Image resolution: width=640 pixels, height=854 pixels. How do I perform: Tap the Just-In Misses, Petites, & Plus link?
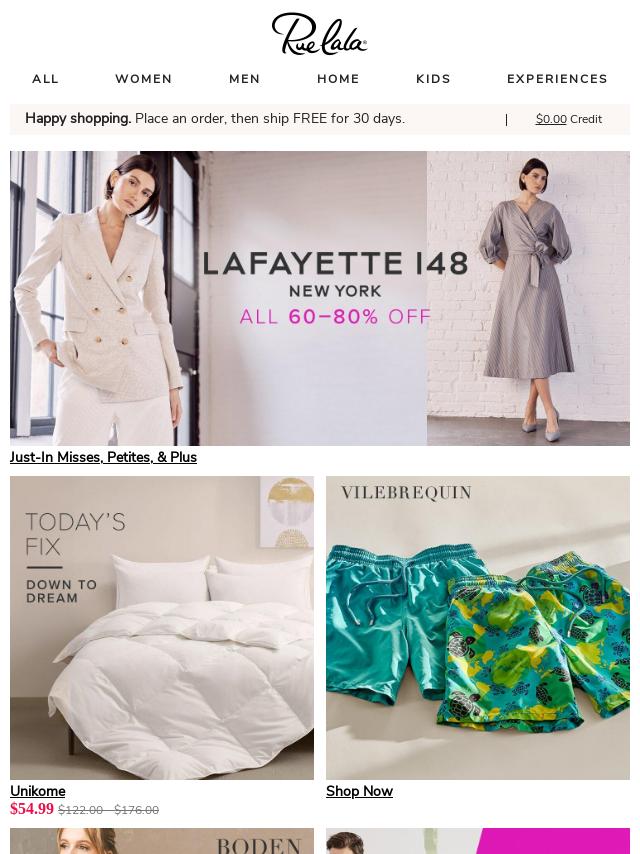tap(103, 457)
